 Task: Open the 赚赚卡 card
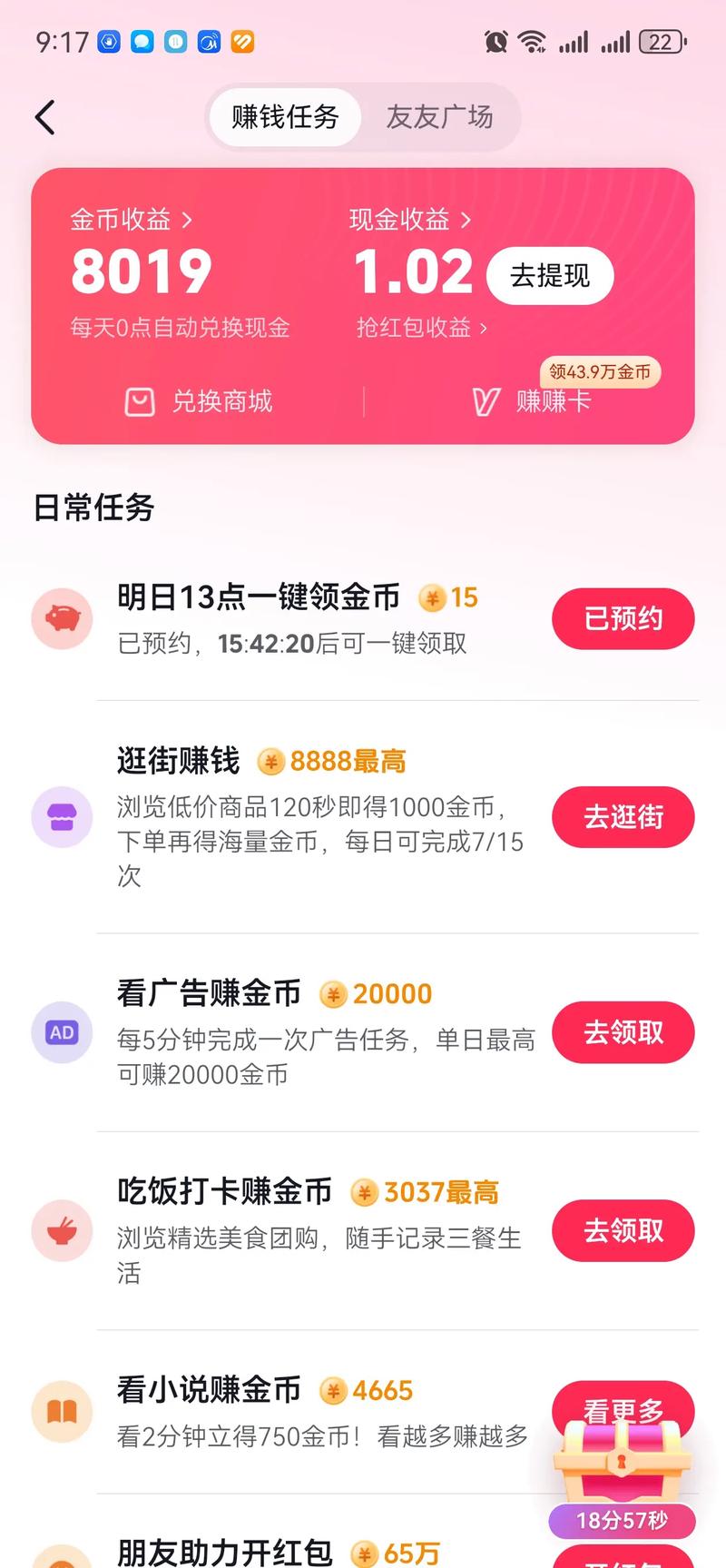(535, 401)
